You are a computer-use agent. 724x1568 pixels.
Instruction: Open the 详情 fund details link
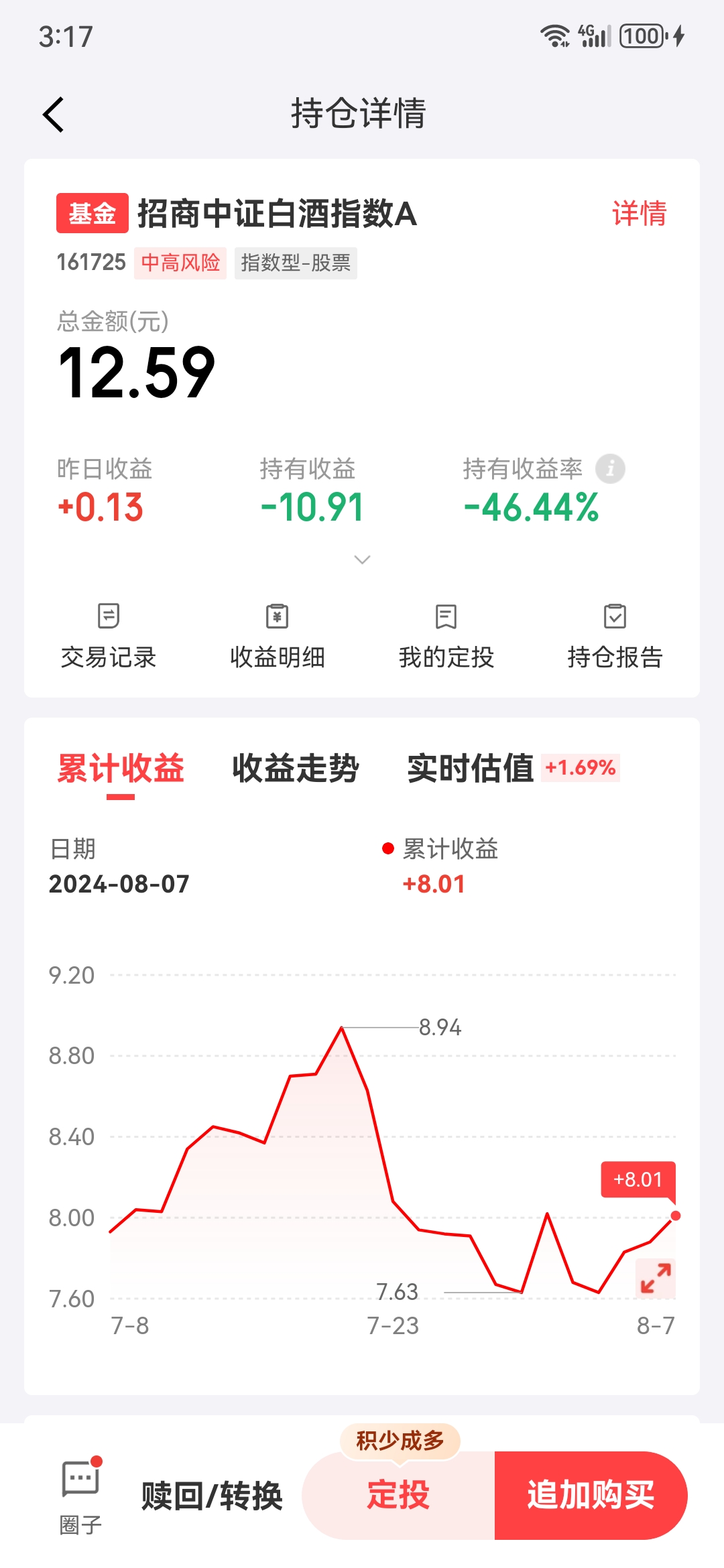coord(640,213)
